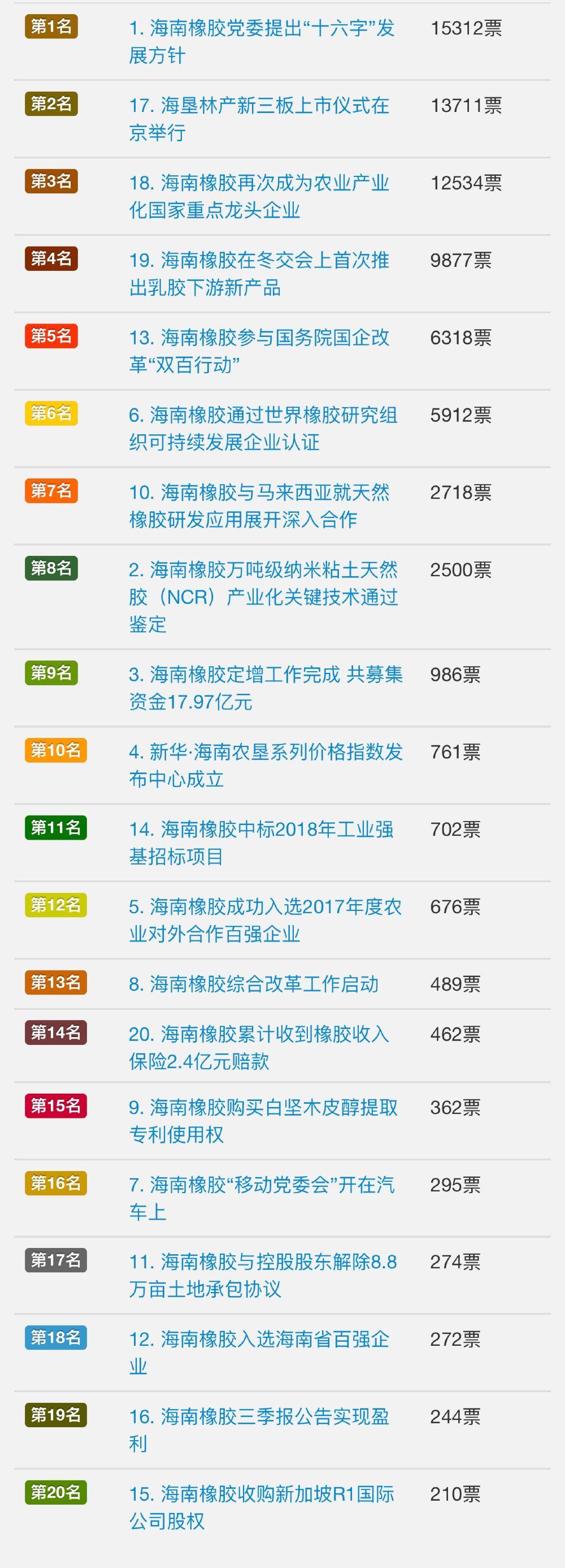Read about 国企改革 '双百行动' participation
Screen dimensions: 565x1568
262,350
